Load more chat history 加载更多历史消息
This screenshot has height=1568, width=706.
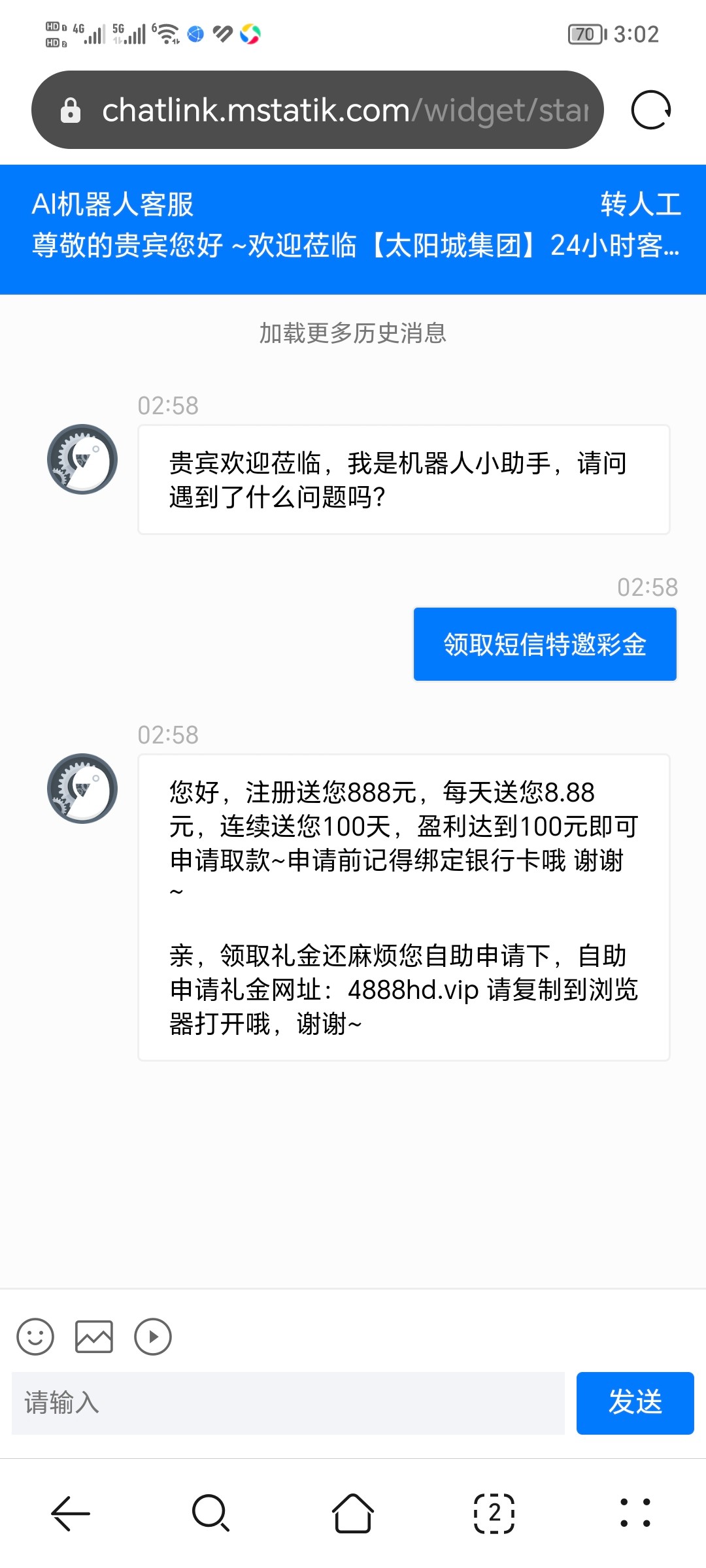coord(353,333)
